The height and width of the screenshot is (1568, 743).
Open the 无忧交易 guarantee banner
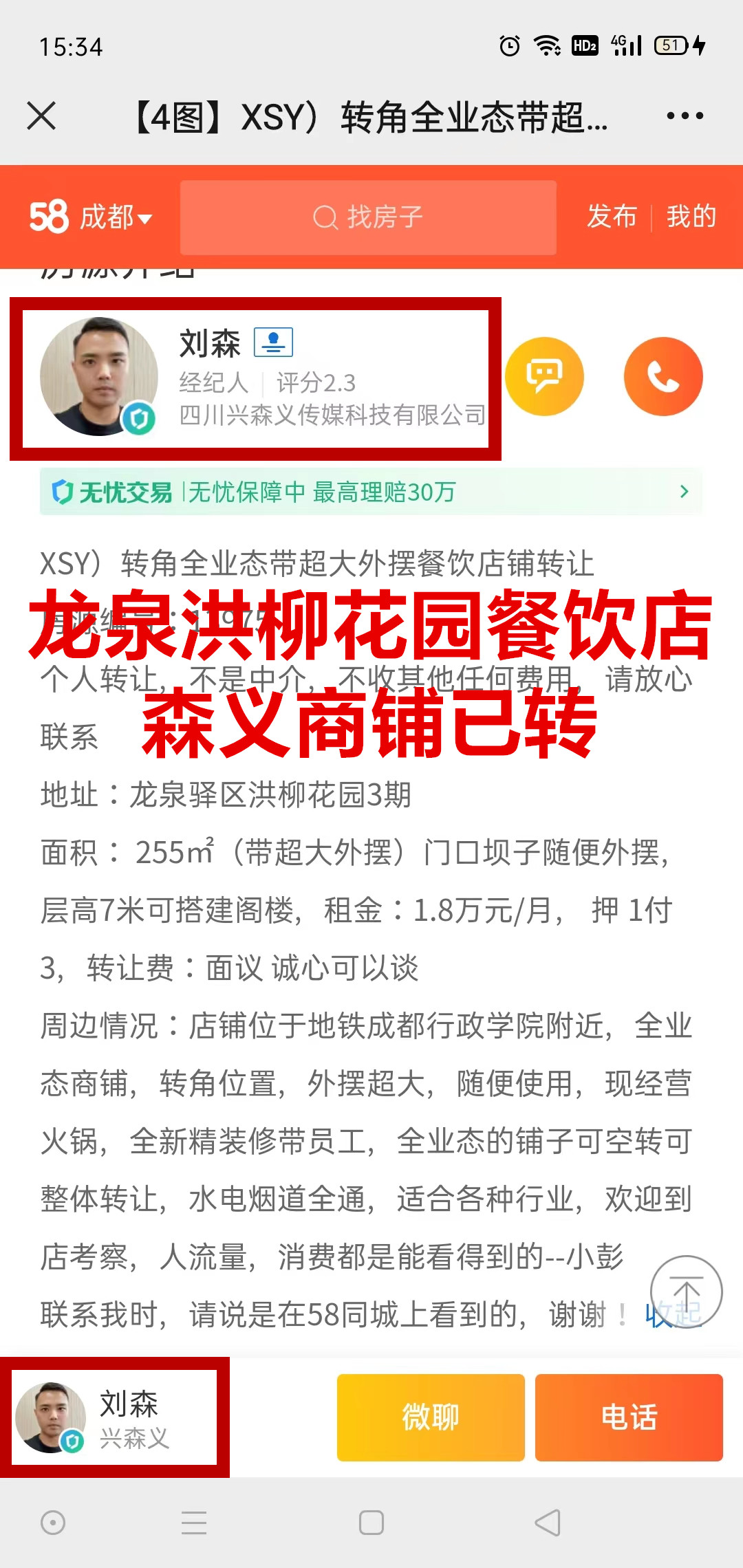pos(371,492)
